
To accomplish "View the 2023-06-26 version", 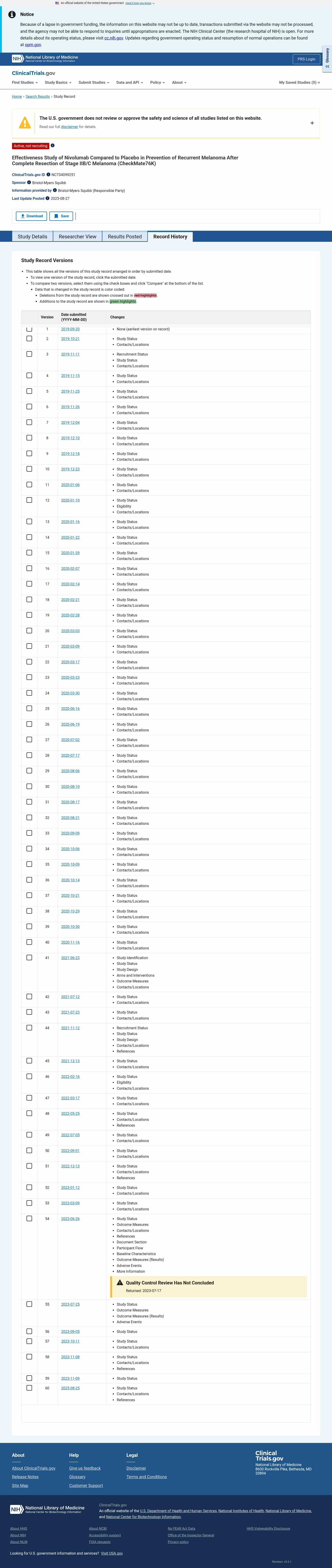I will coord(70,1219).
